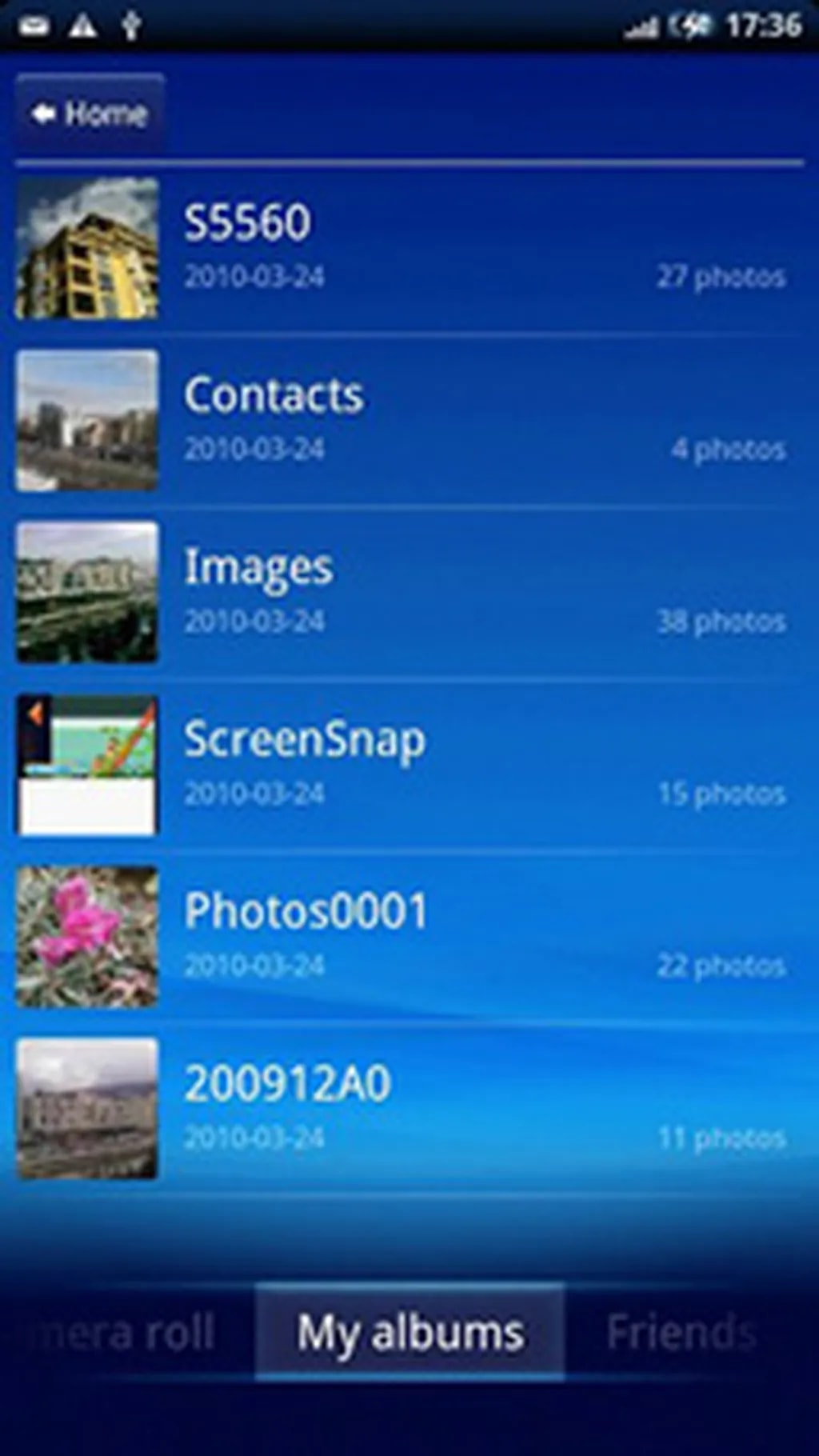Image resolution: width=819 pixels, height=1456 pixels.
Task: Switch to the Camera roll tab
Action: click(120, 1333)
